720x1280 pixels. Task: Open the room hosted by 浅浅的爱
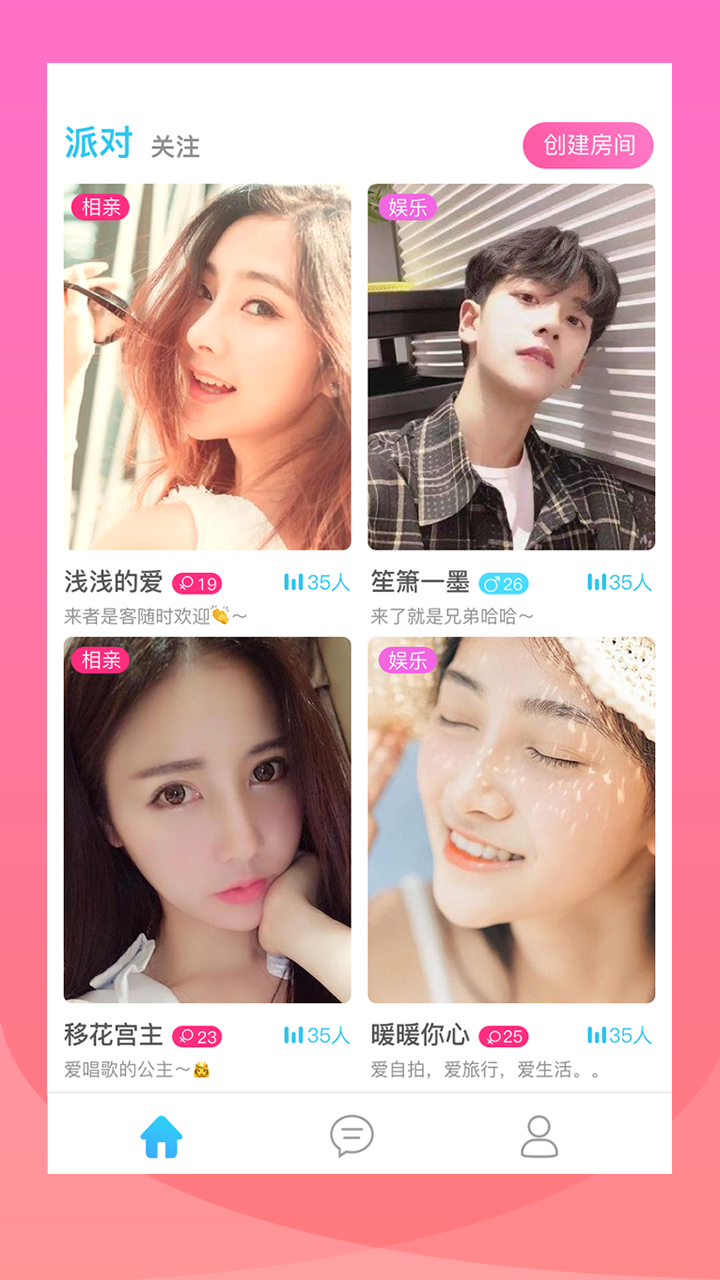click(x=207, y=367)
